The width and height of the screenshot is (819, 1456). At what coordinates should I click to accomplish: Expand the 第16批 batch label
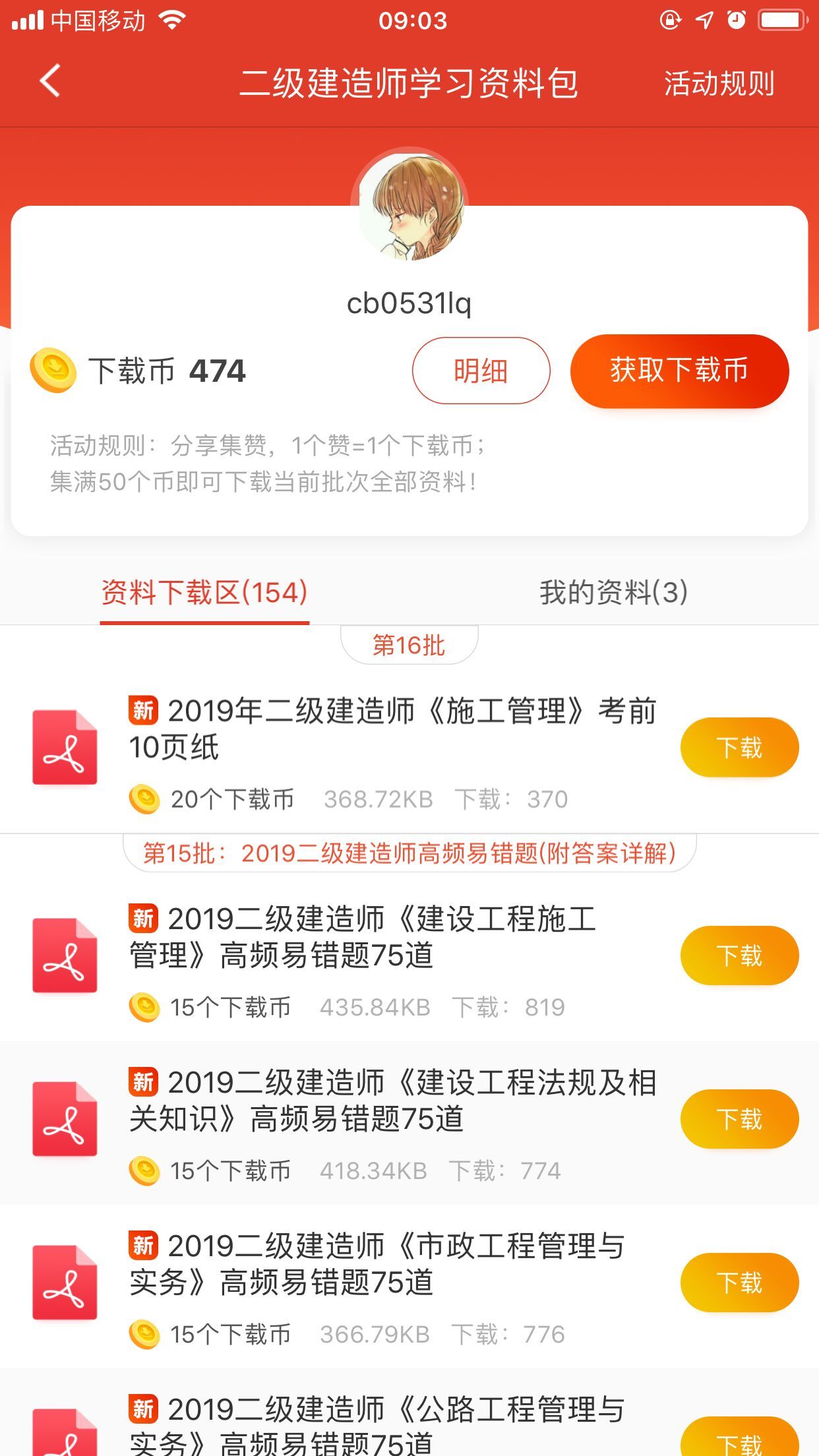(409, 646)
